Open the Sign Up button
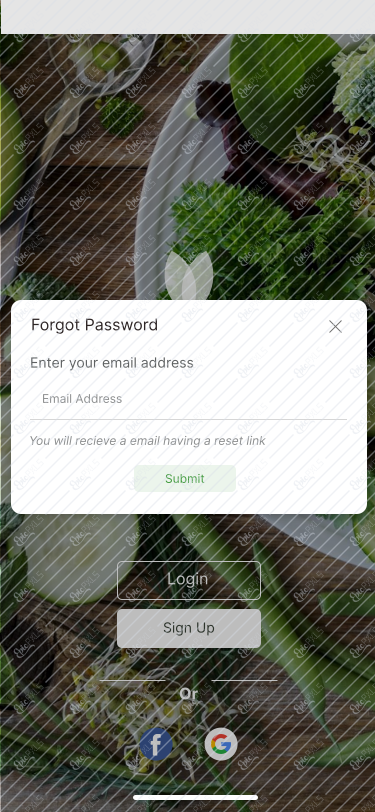 point(189,628)
